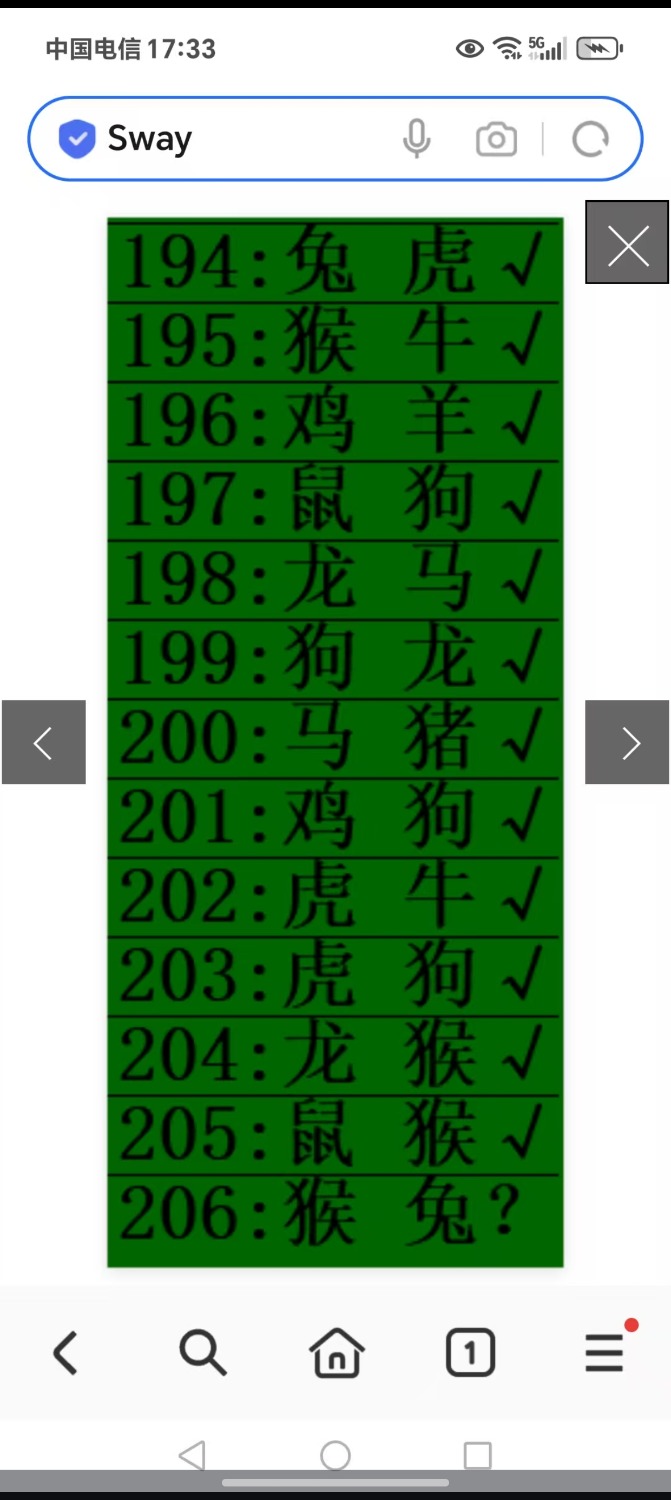This screenshot has width=671, height=1500.
Task: Start voice search with the microphone
Action: (x=417, y=139)
